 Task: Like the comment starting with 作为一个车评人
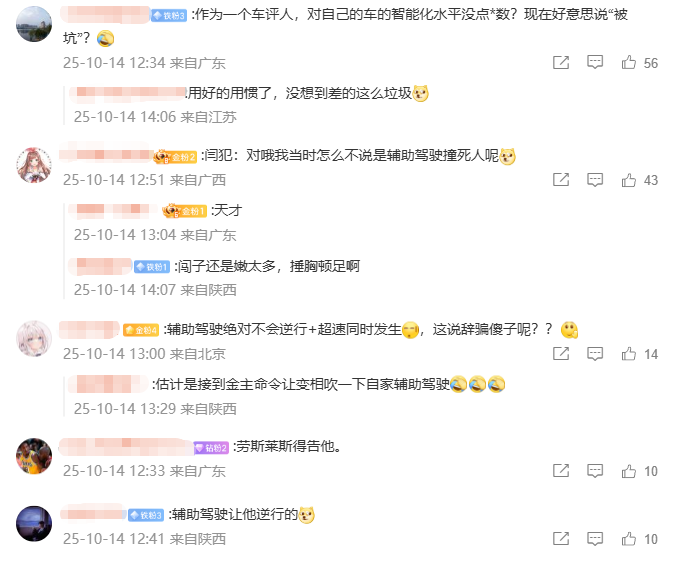[629, 63]
